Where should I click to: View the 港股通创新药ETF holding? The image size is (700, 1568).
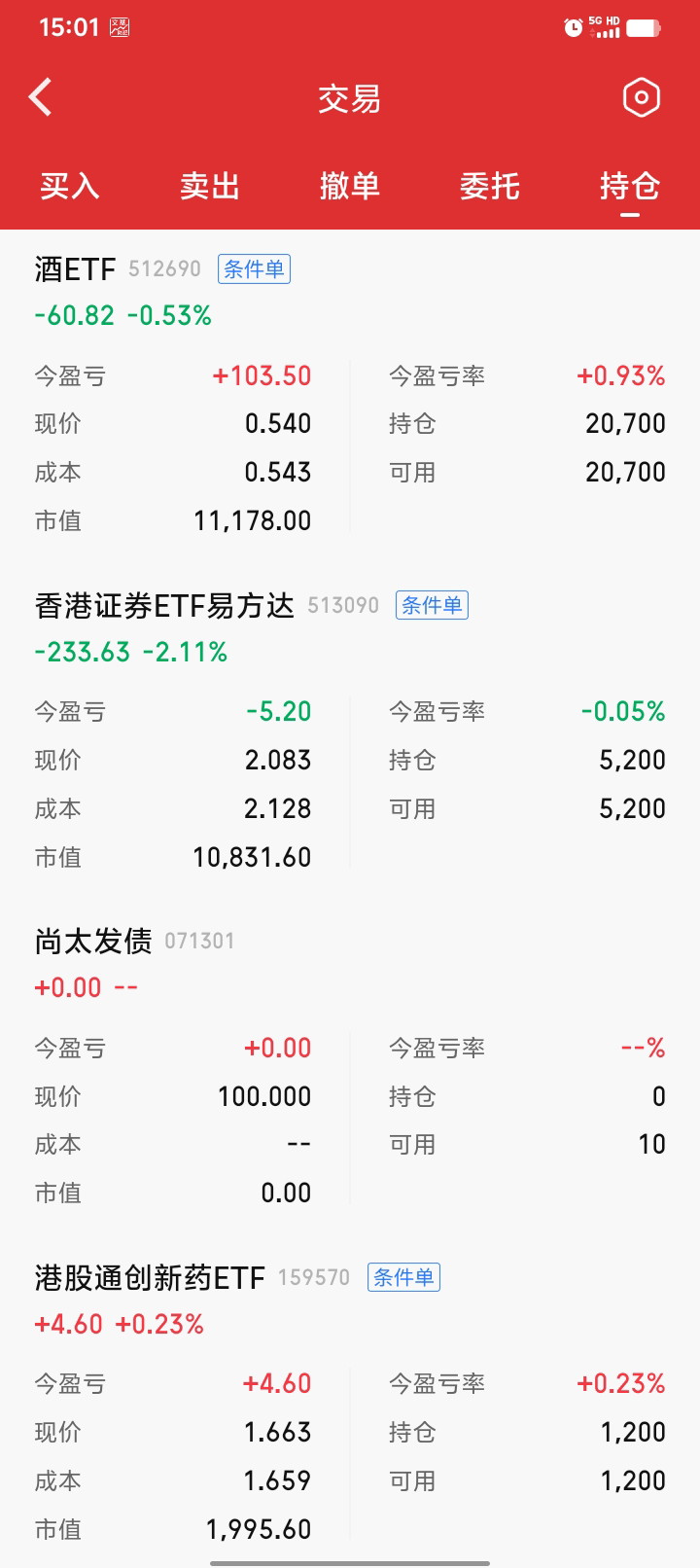[x=150, y=1278]
